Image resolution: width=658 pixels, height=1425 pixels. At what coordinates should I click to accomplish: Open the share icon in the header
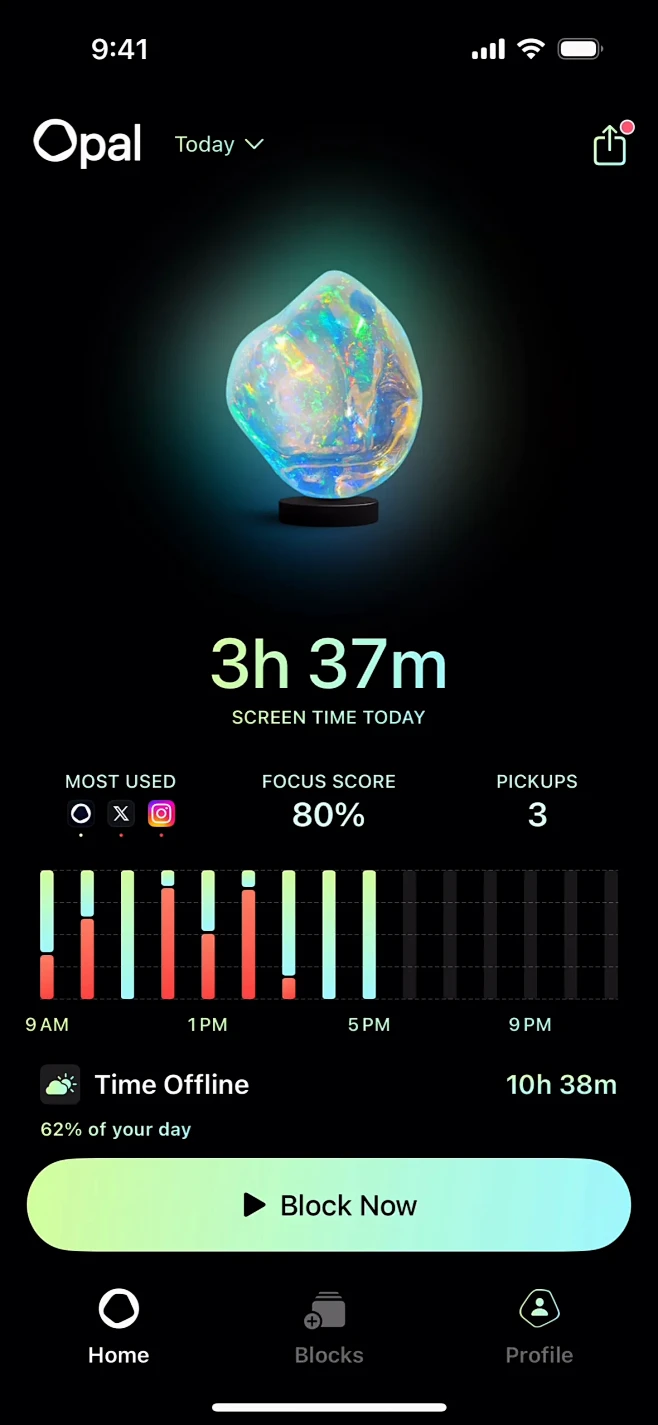click(x=609, y=146)
